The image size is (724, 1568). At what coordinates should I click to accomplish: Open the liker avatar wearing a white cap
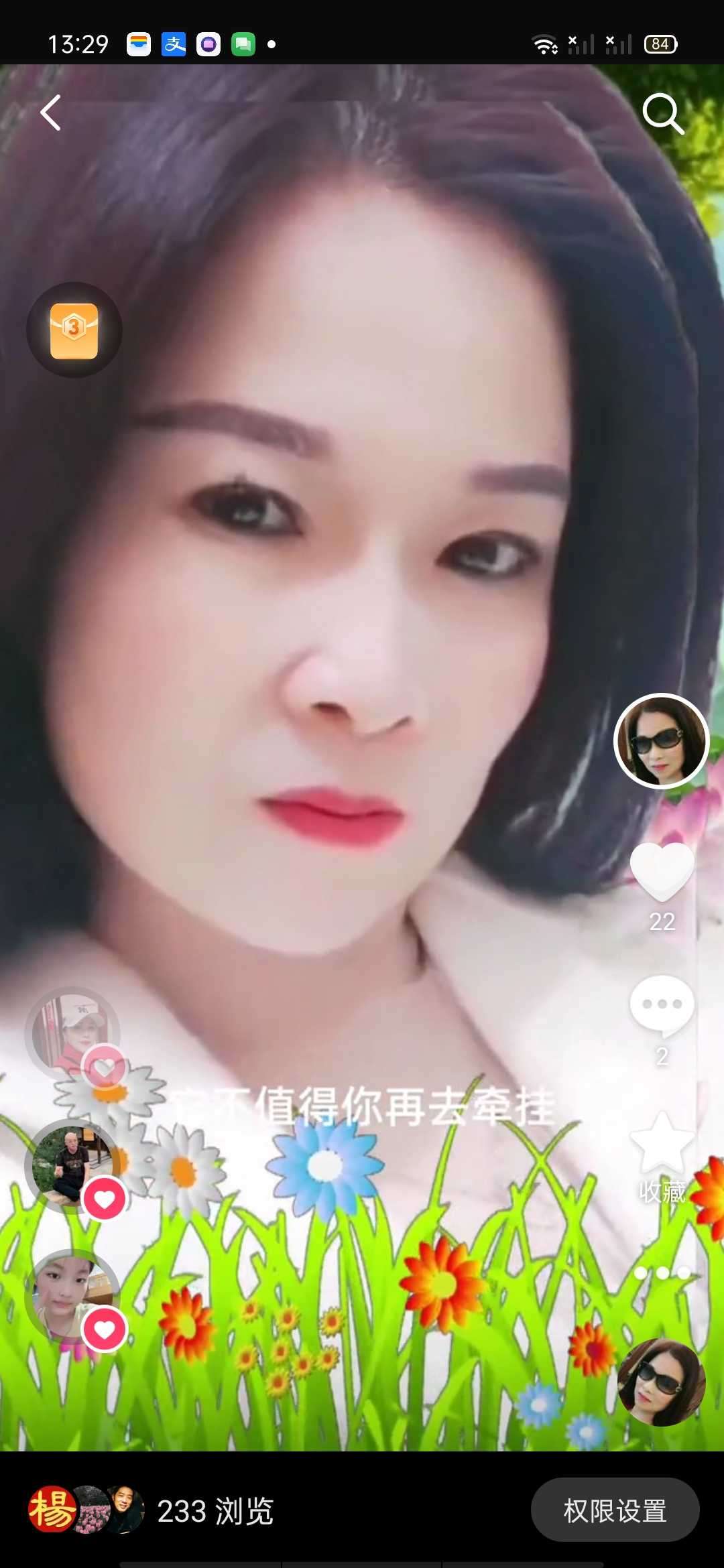point(72,1033)
